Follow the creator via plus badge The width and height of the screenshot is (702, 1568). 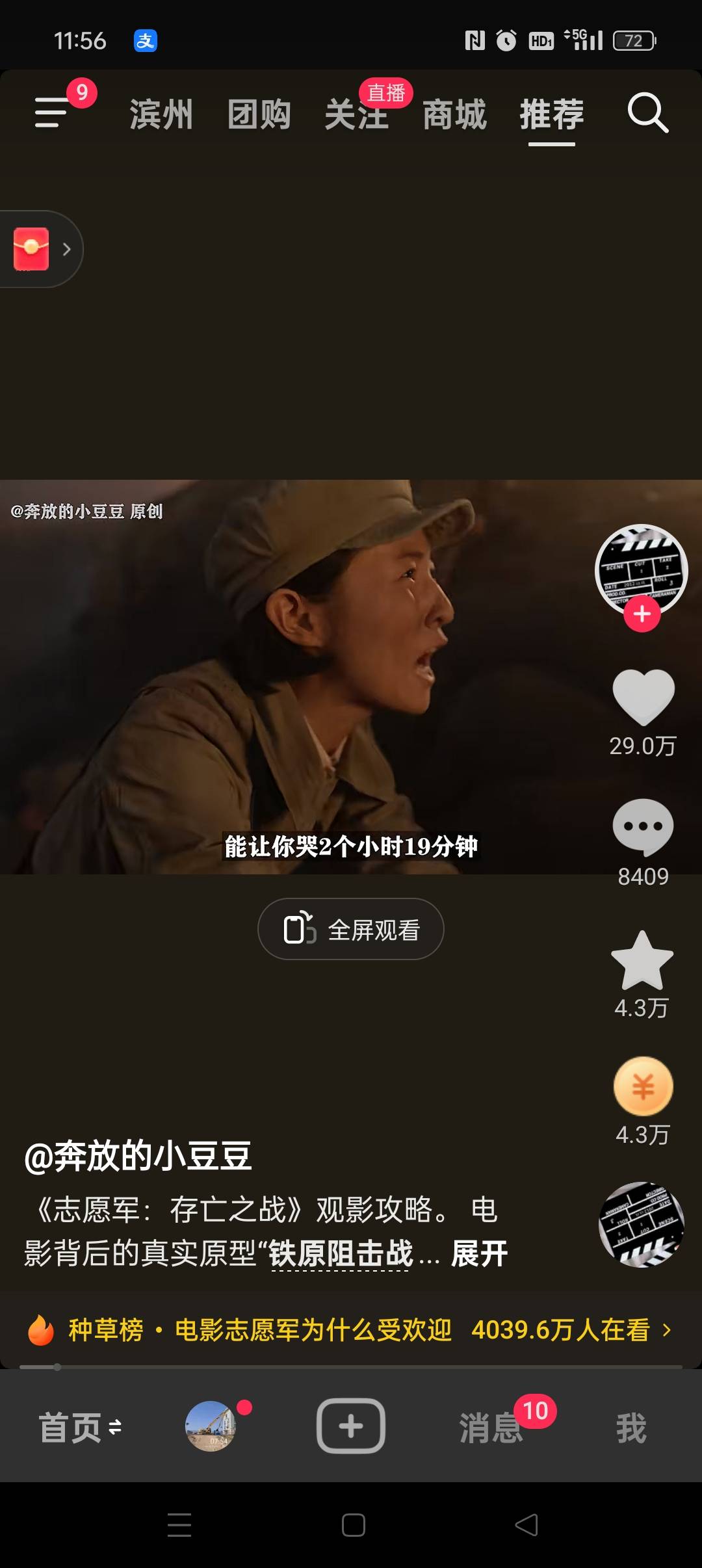(x=642, y=614)
